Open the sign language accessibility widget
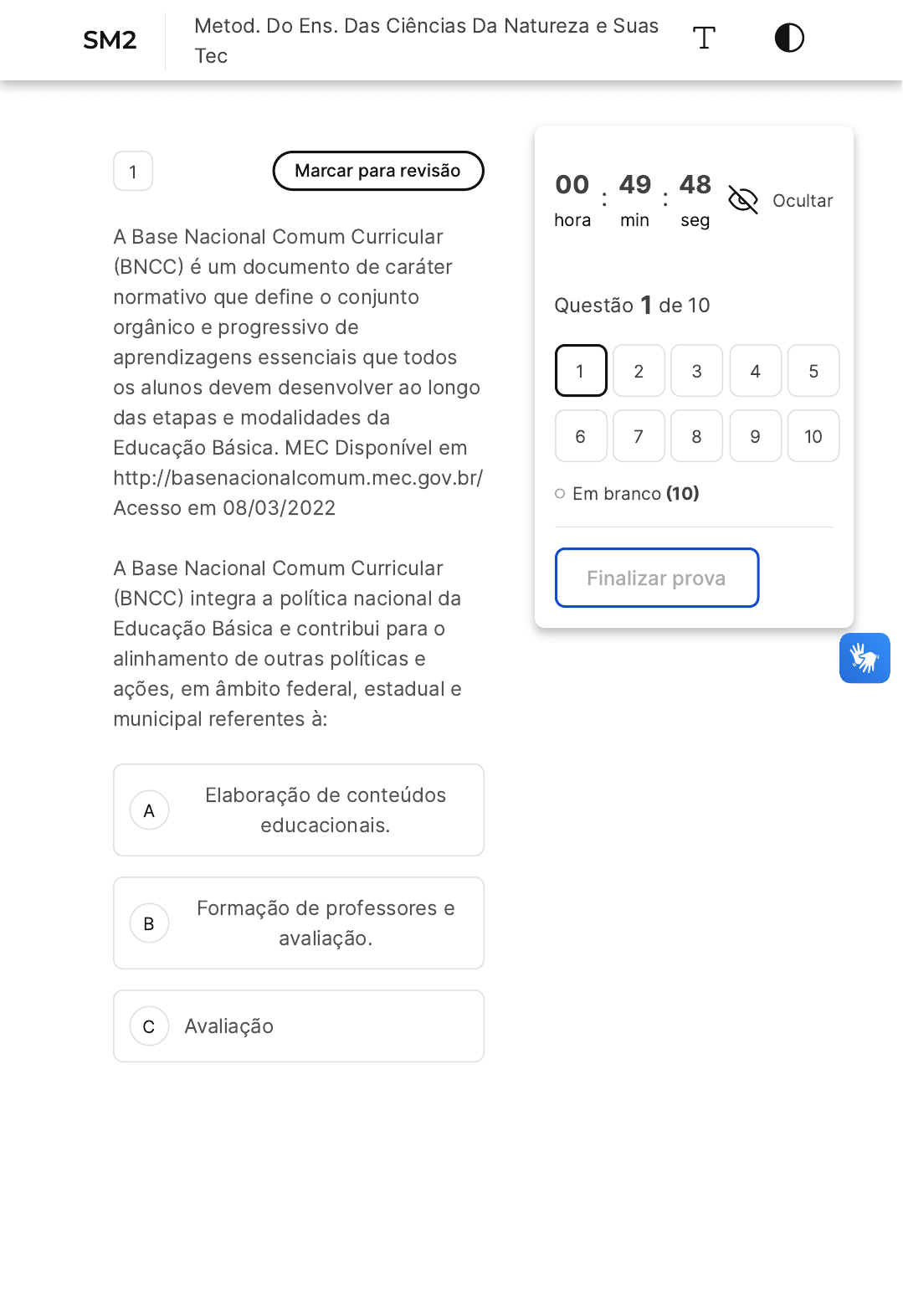Viewport: 903px width, 1316px height. click(x=865, y=658)
